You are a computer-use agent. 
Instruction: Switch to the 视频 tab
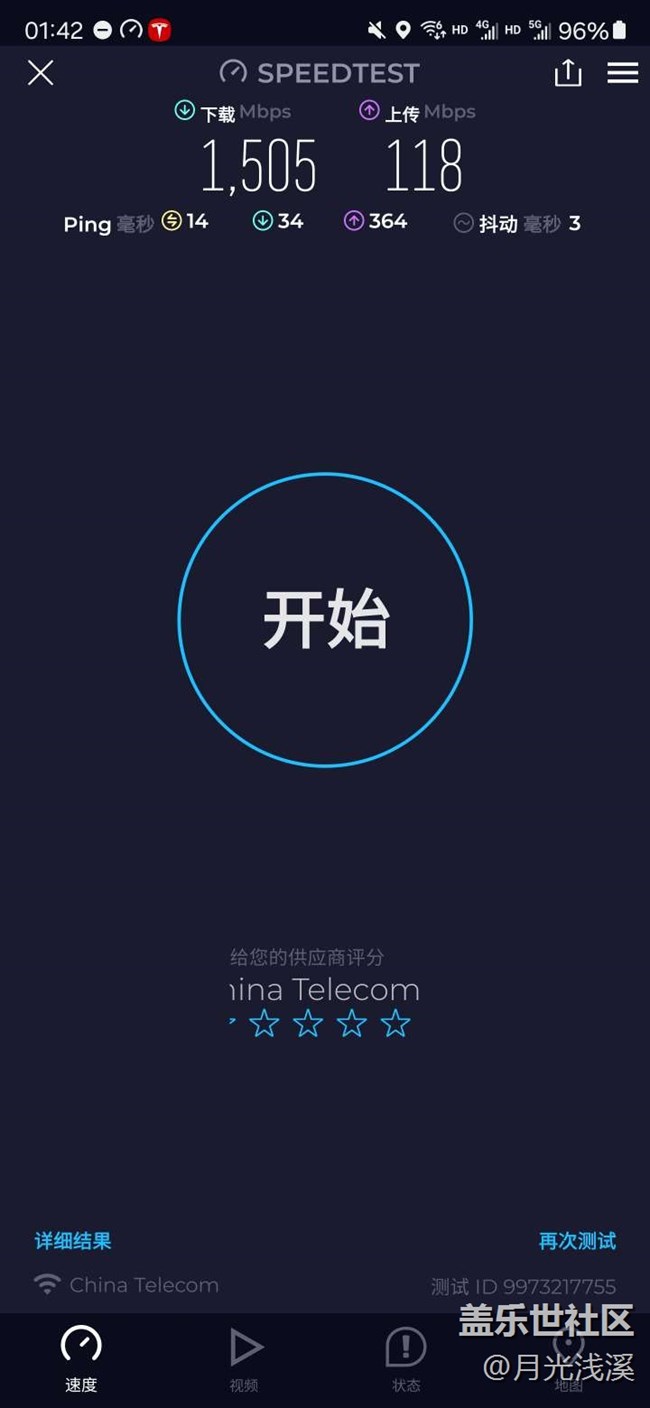(244, 1358)
